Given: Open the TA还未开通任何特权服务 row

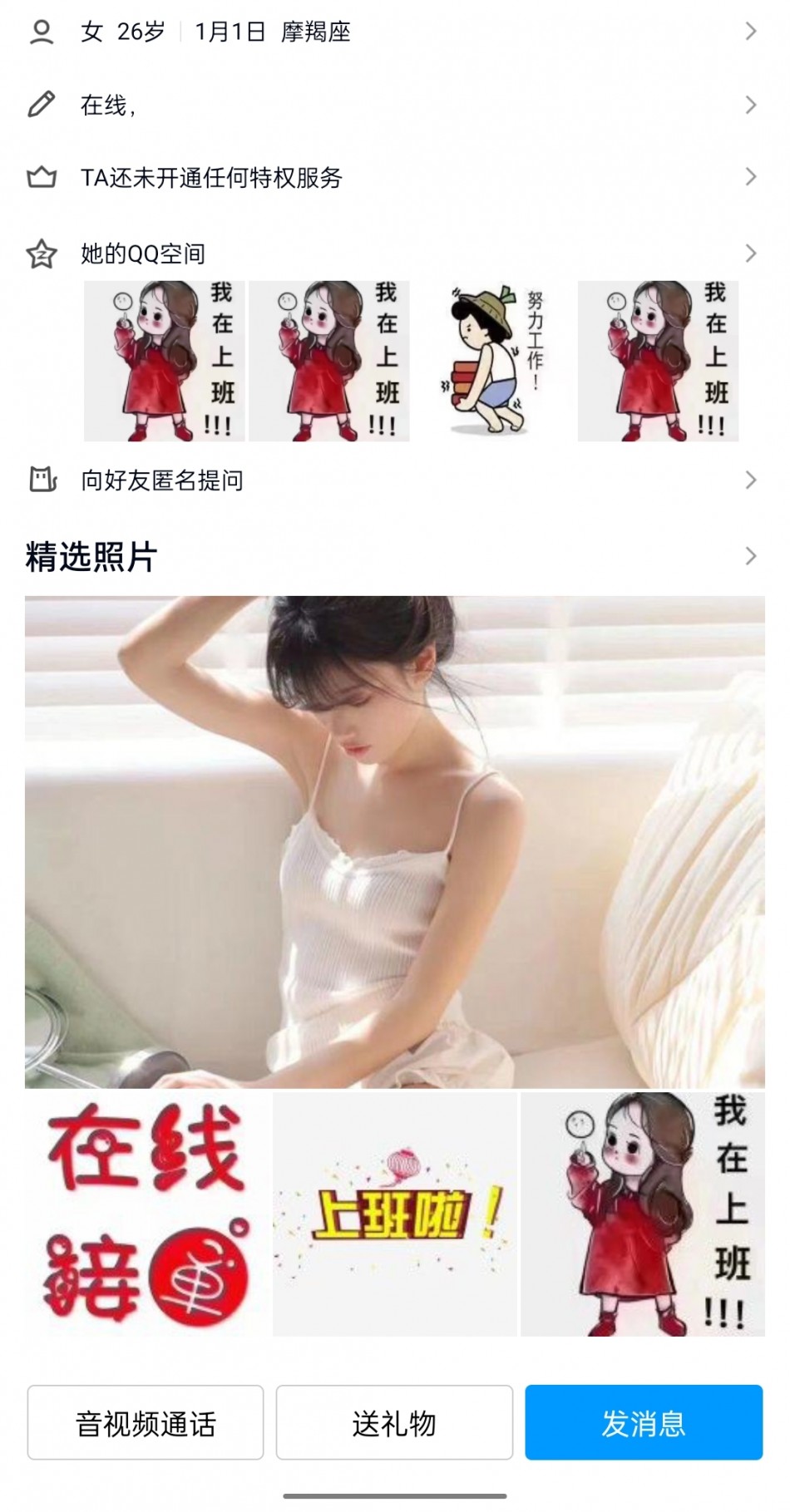Looking at the screenshot, I should pos(394,177).
